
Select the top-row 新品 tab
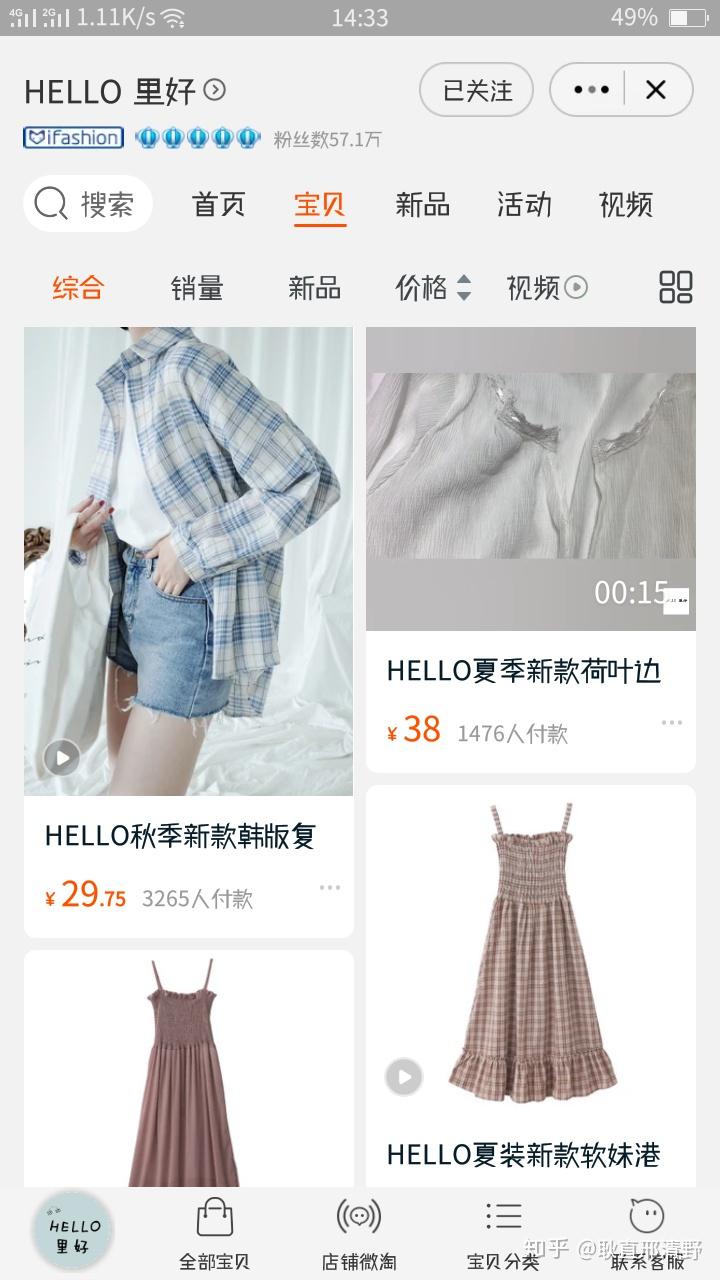[422, 204]
